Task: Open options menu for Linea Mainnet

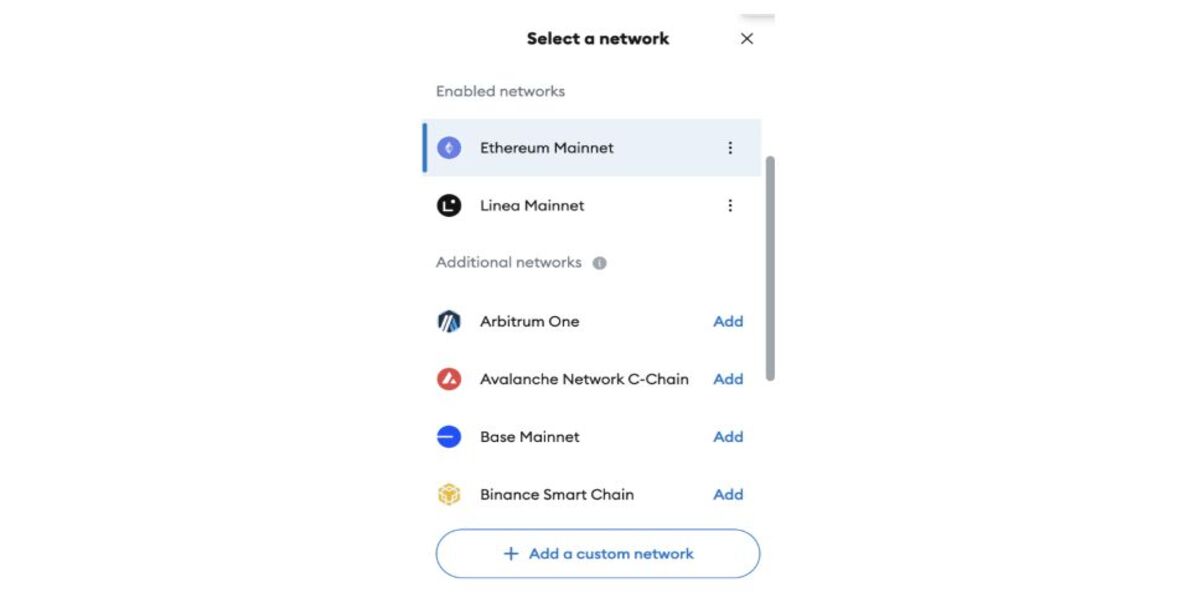Action: (x=730, y=206)
